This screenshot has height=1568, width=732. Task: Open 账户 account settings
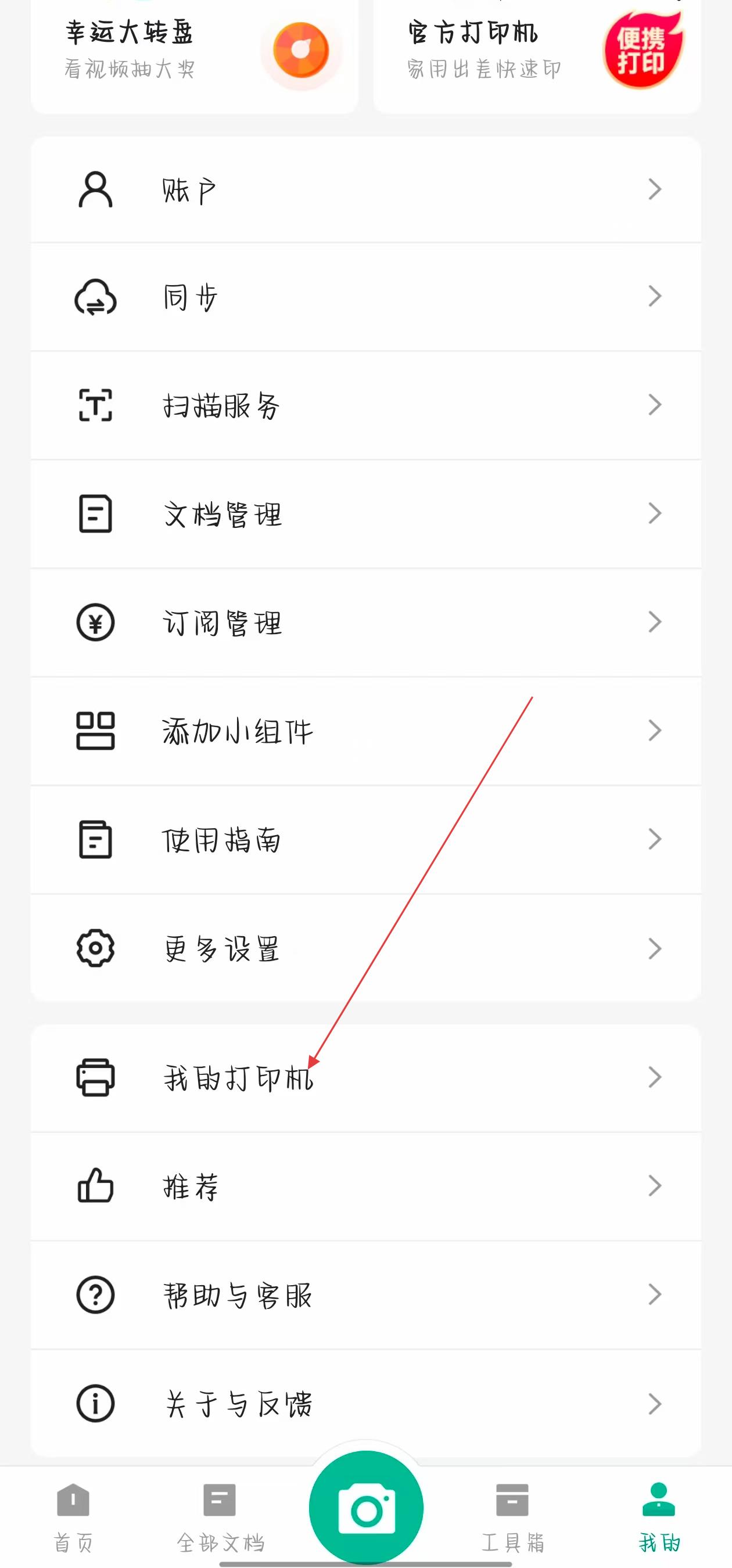click(365, 190)
